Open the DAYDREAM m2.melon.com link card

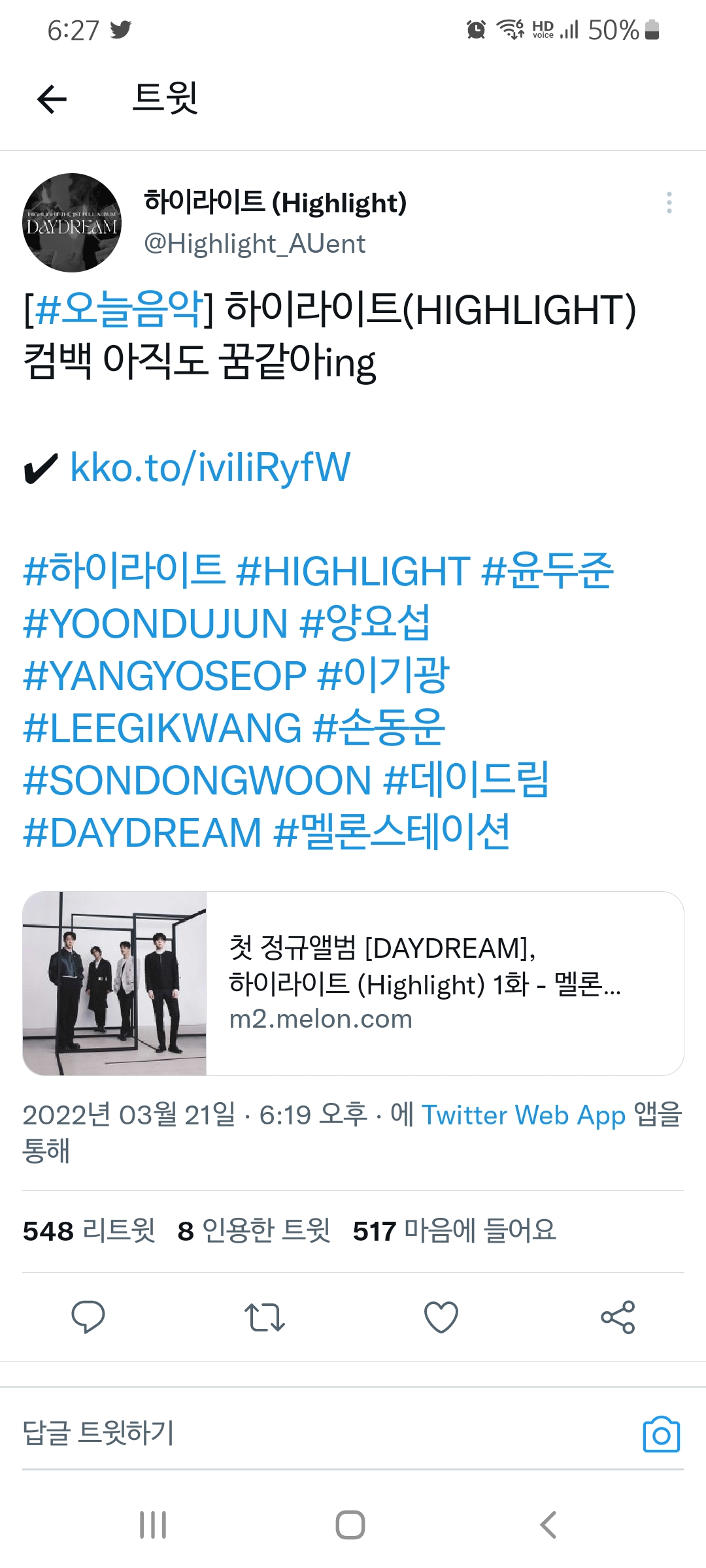353,983
